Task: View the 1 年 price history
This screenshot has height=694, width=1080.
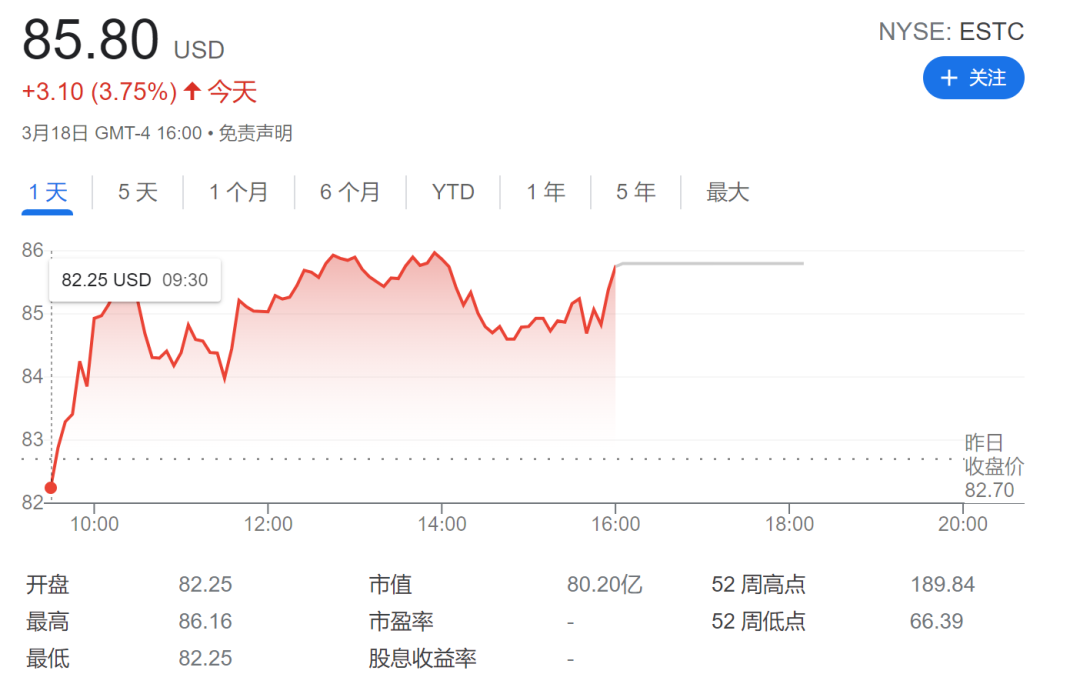Action: coord(546,192)
